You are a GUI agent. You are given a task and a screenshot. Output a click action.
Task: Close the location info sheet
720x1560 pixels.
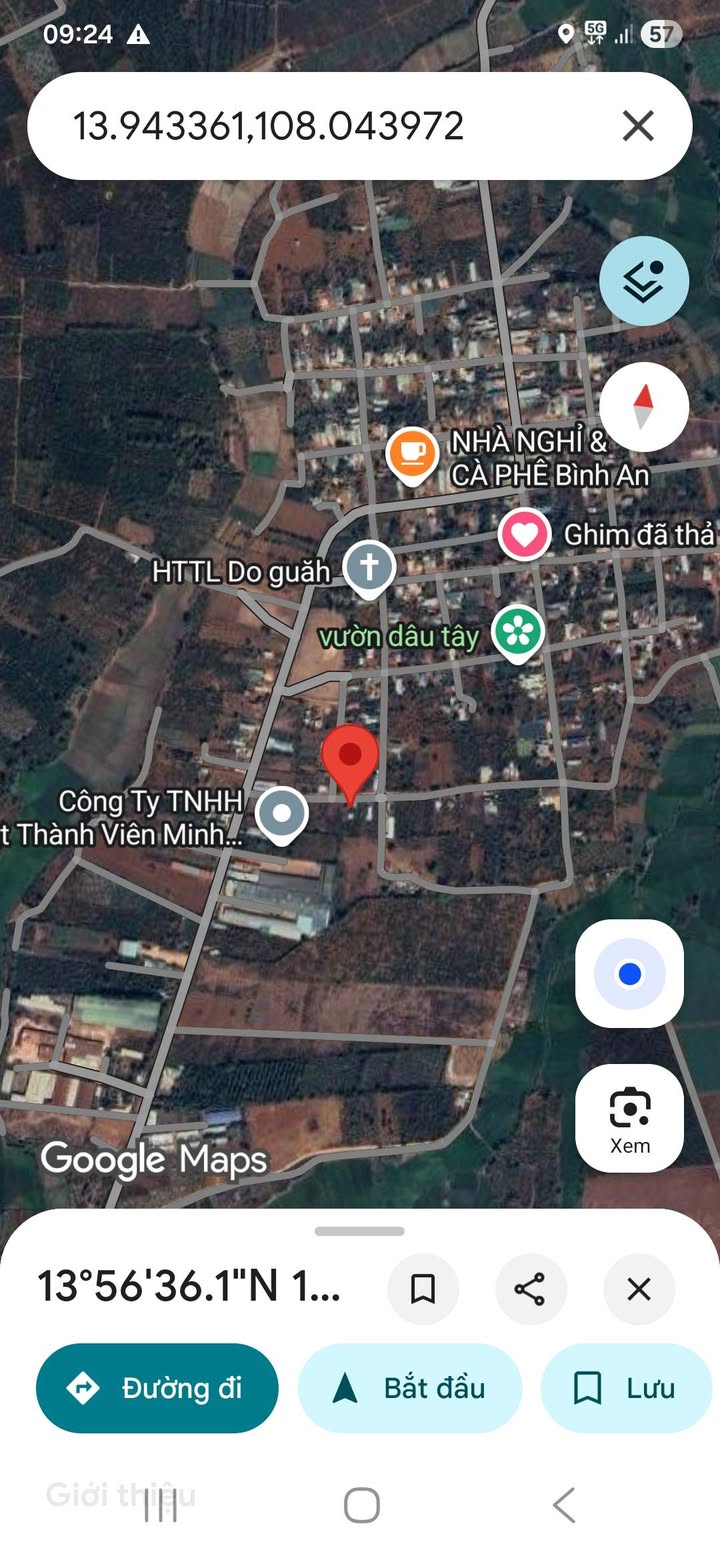pyautogui.click(x=639, y=1289)
